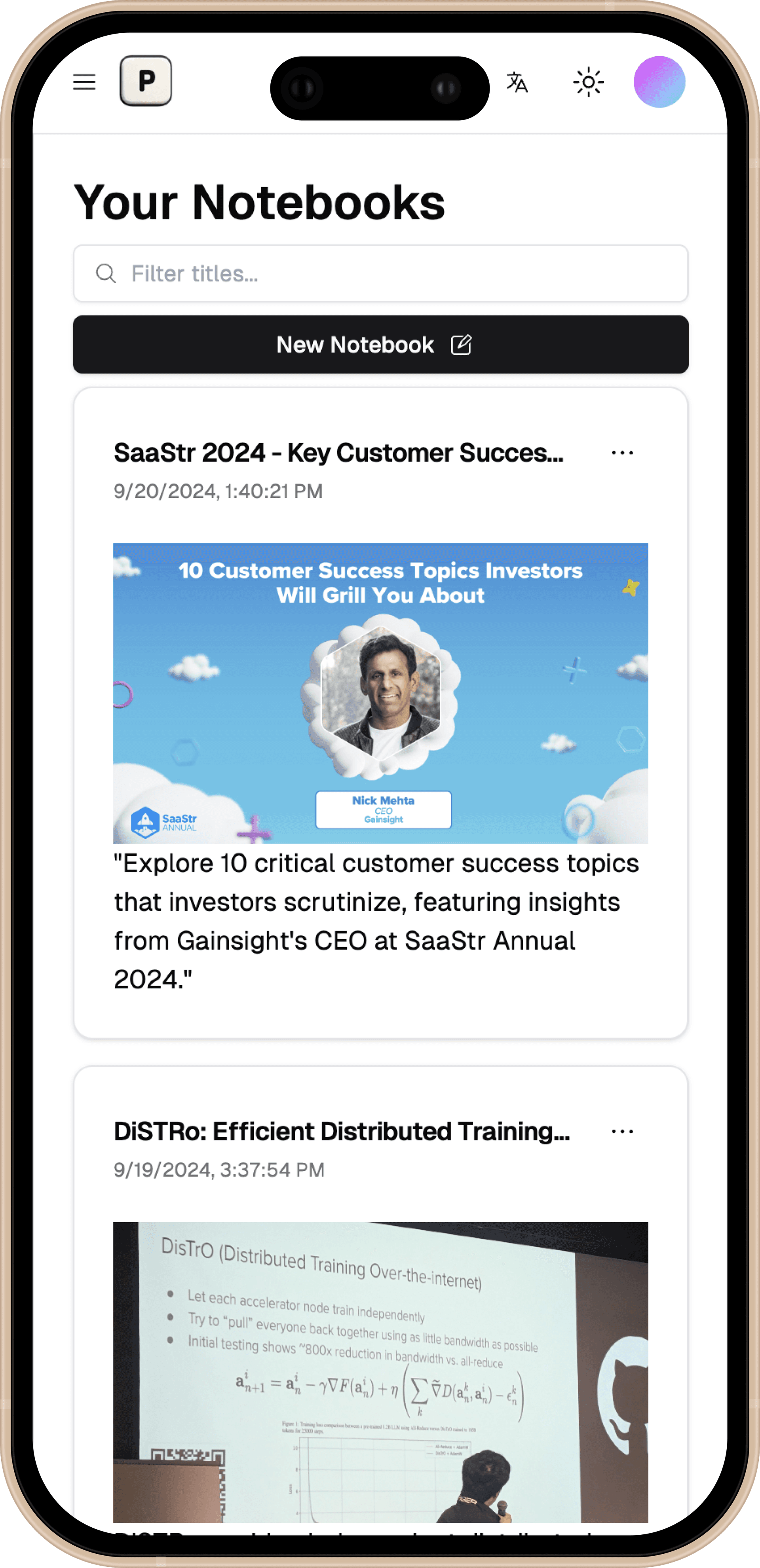Tap the P app logo button
The width and height of the screenshot is (760, 1568).
(x=146, y=81)
